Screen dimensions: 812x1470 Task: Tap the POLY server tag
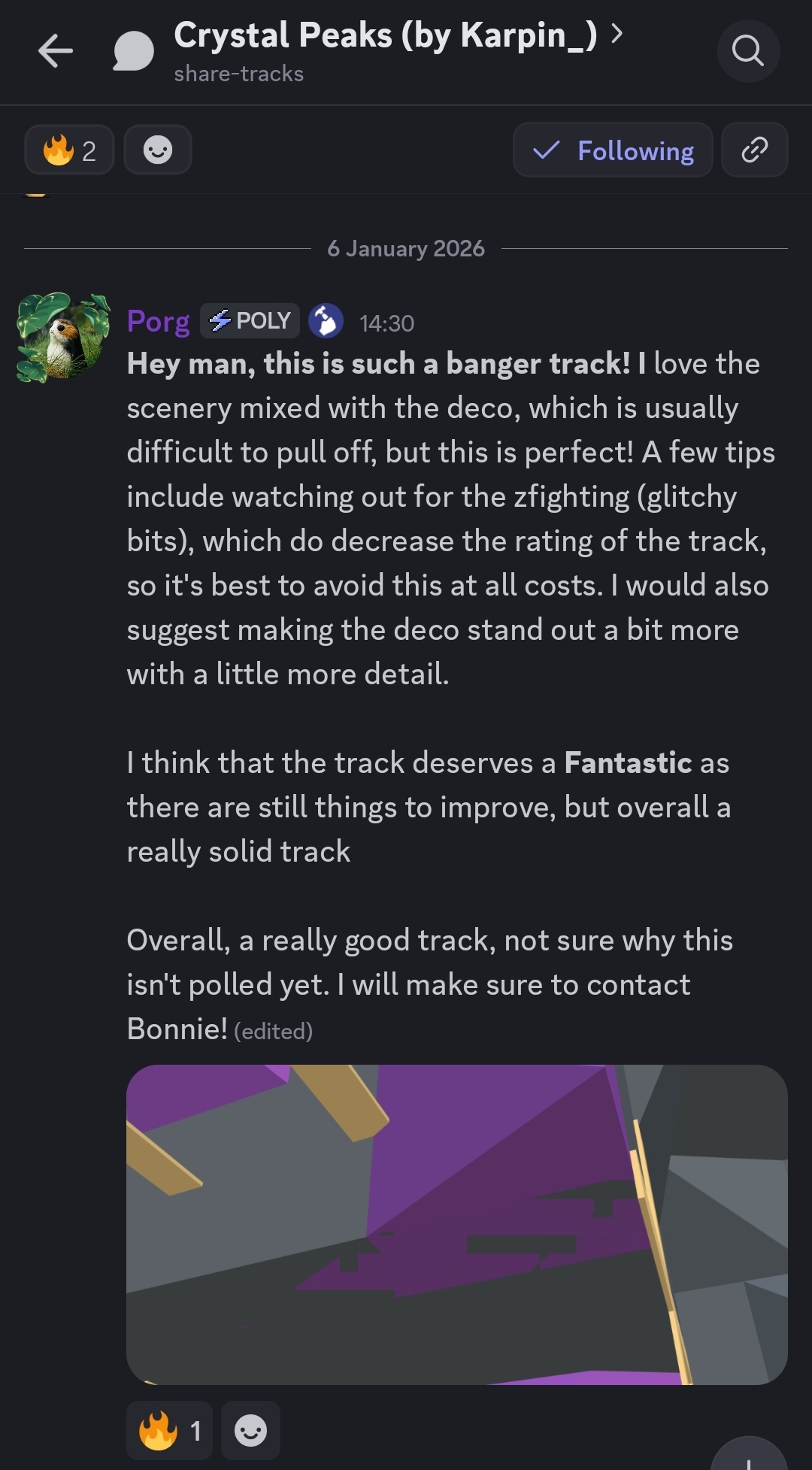click(x=250, y=321)
